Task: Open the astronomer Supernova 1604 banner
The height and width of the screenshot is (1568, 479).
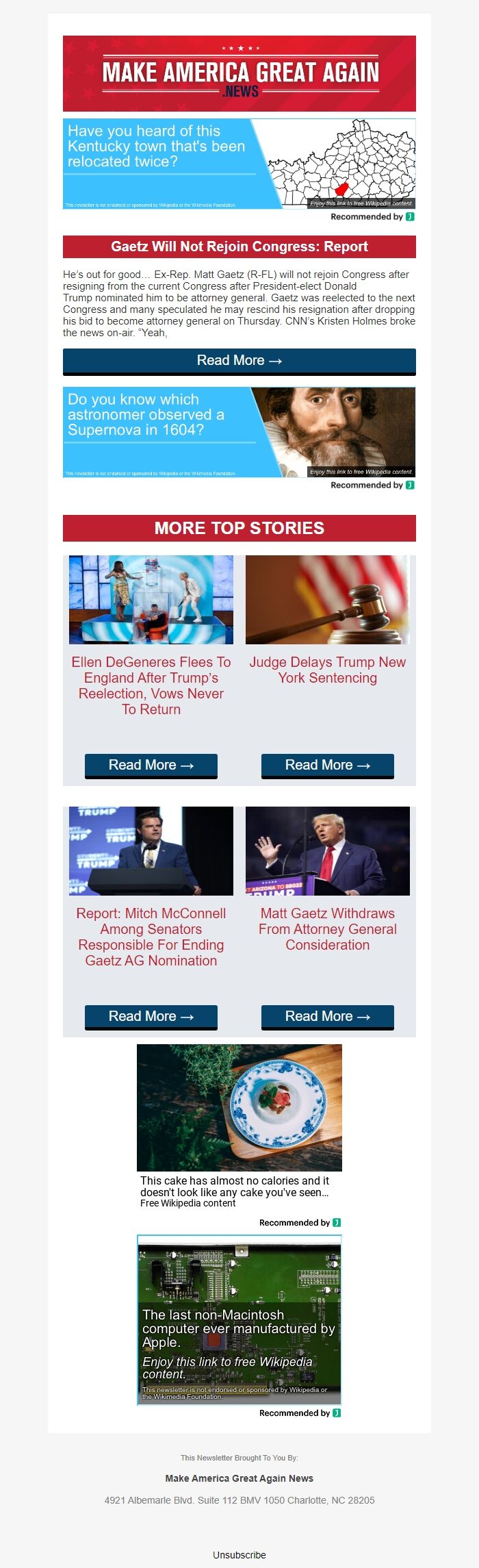Action: 239,432
